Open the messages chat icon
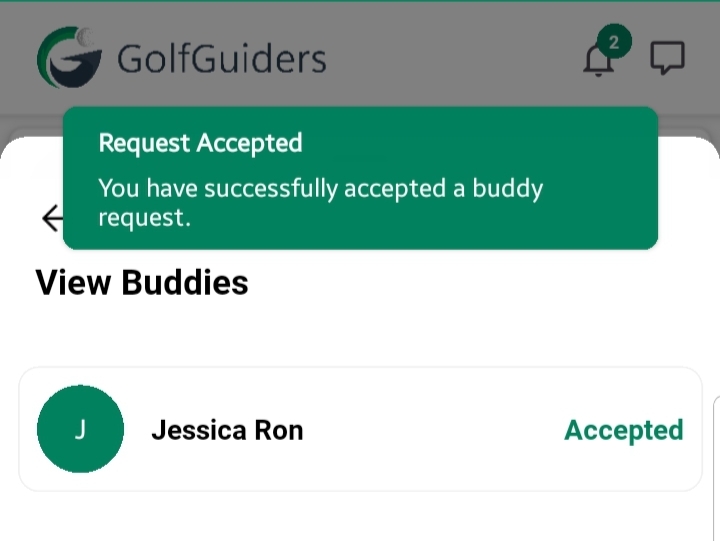The image size is (720, 541). tap(667, 58)
